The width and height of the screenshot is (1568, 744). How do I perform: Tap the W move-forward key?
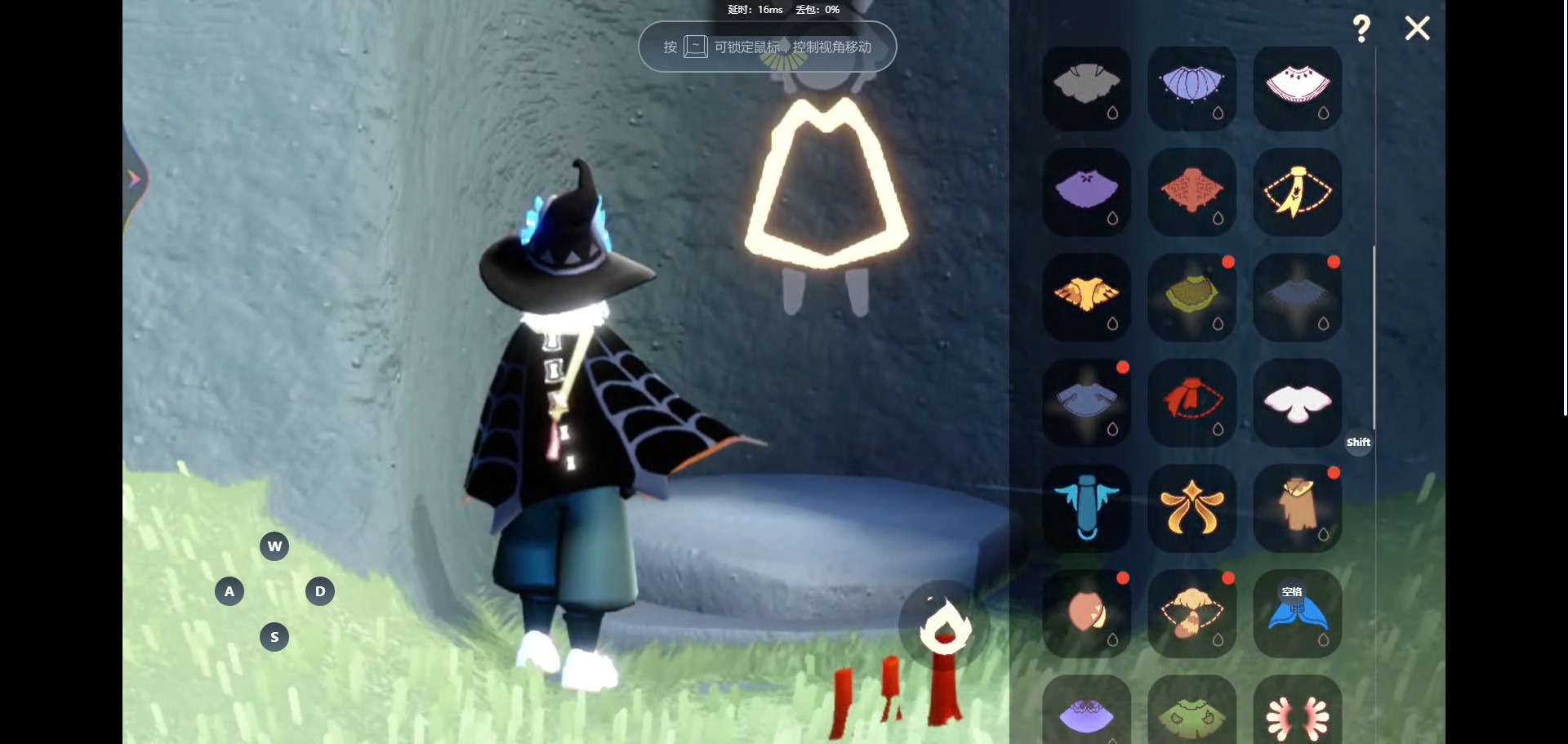(x=274, y=546)
